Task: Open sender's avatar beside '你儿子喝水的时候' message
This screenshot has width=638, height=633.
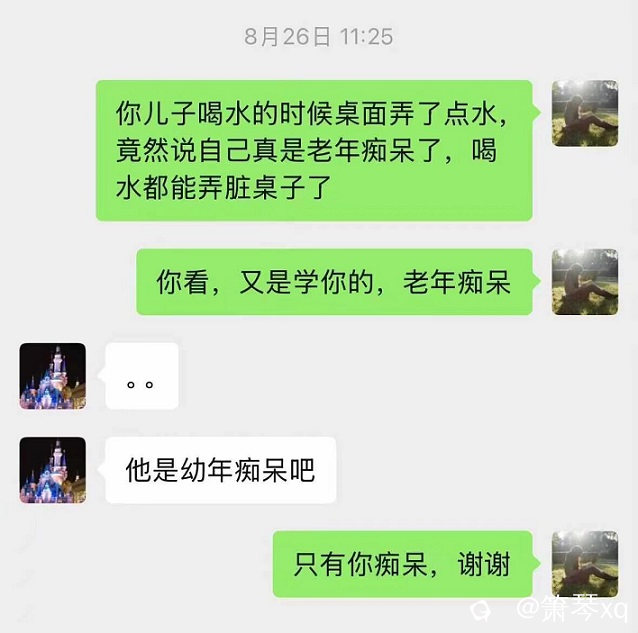Action: (585, 113)
